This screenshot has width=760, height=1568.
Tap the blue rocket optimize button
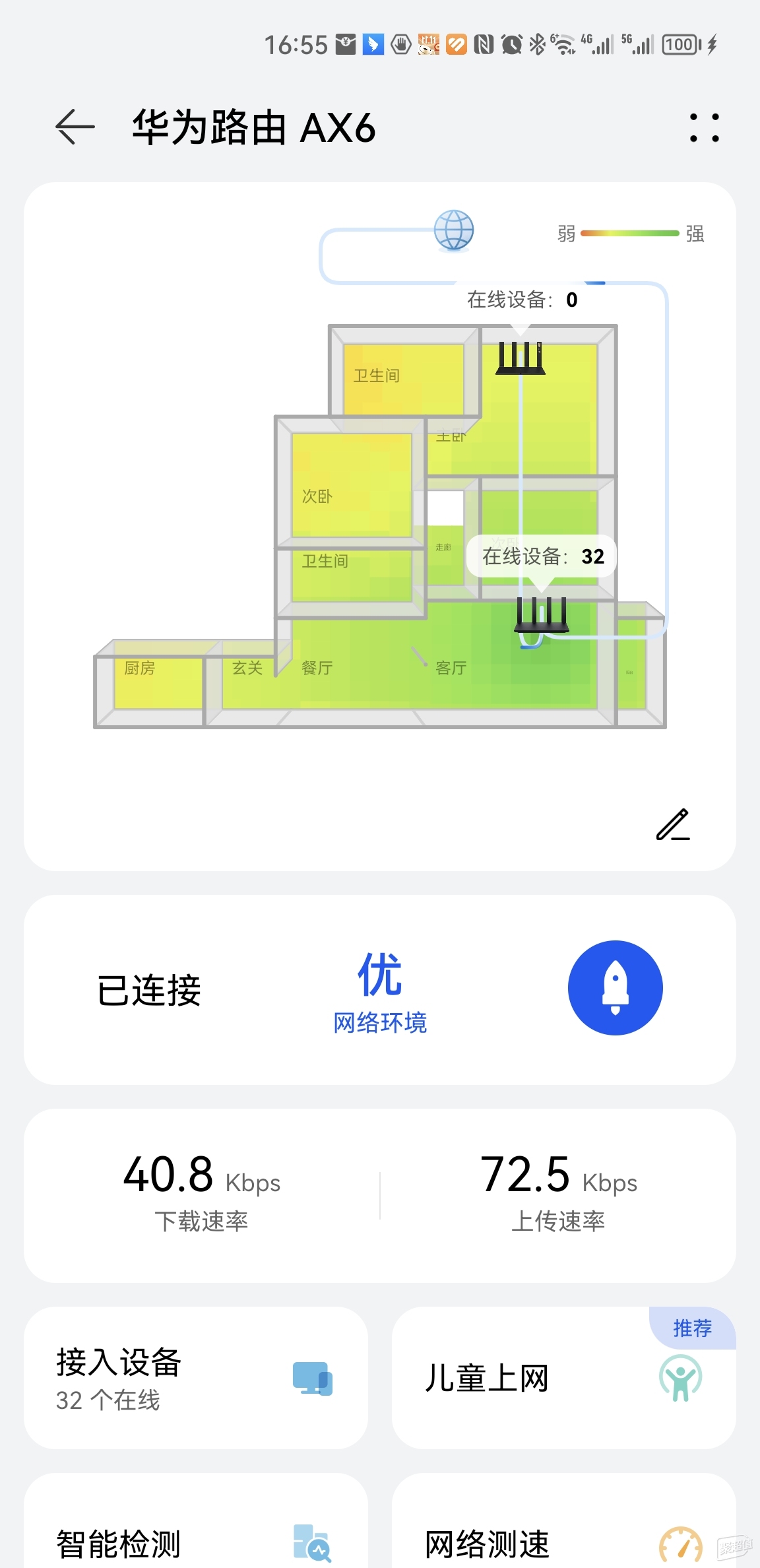tap(615, 987)
